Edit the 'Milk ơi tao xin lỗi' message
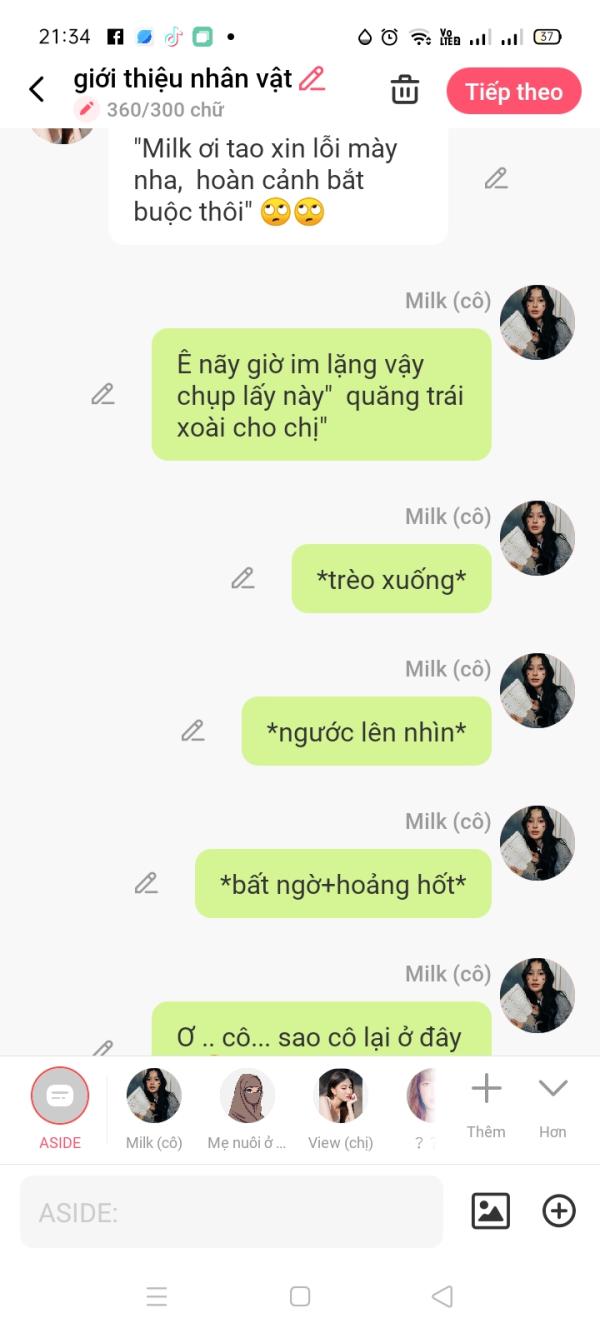The image size is (600, 1333). (496, 180)
